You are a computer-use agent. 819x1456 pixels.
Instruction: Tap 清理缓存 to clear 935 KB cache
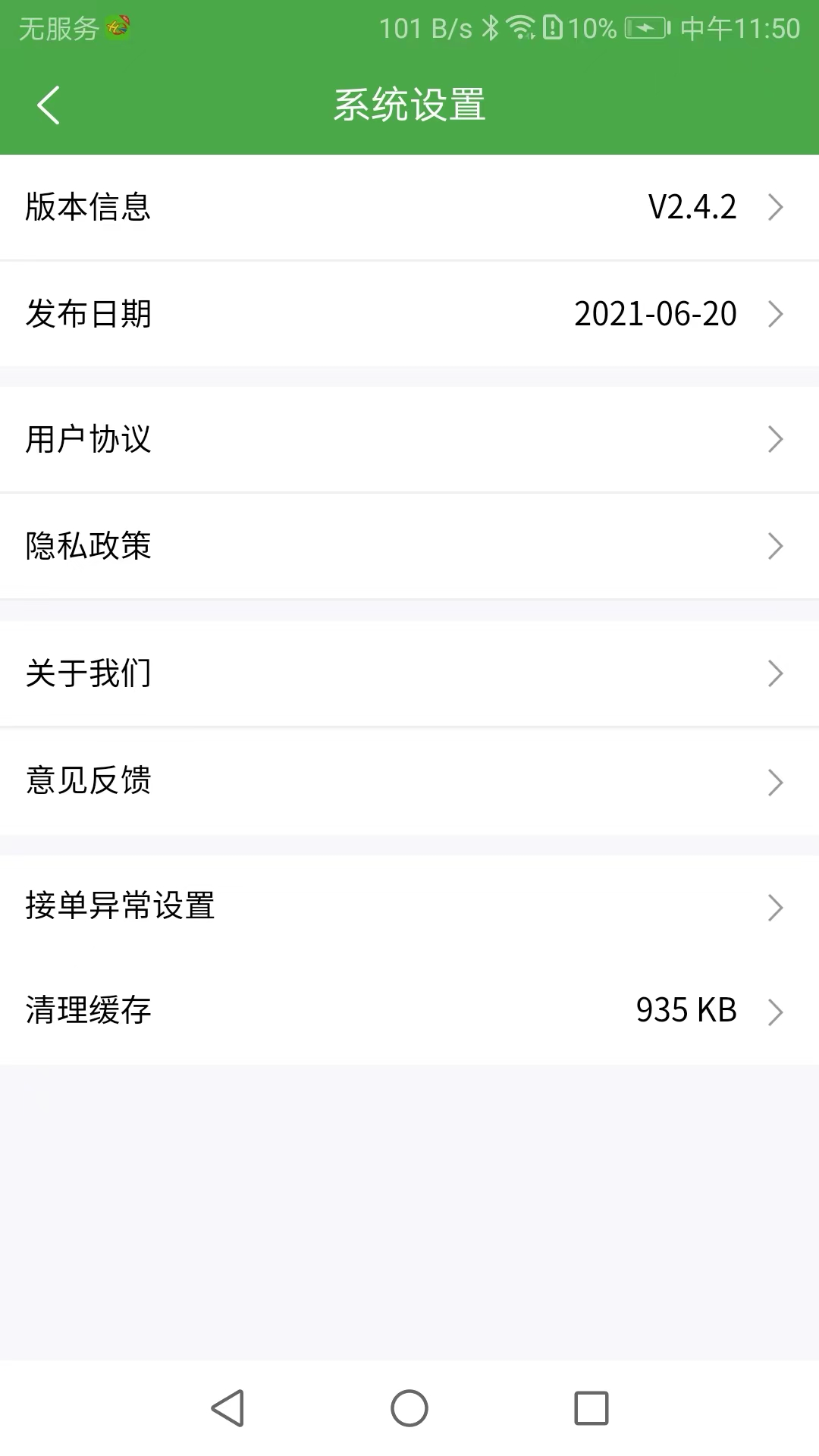(89, 1010)
